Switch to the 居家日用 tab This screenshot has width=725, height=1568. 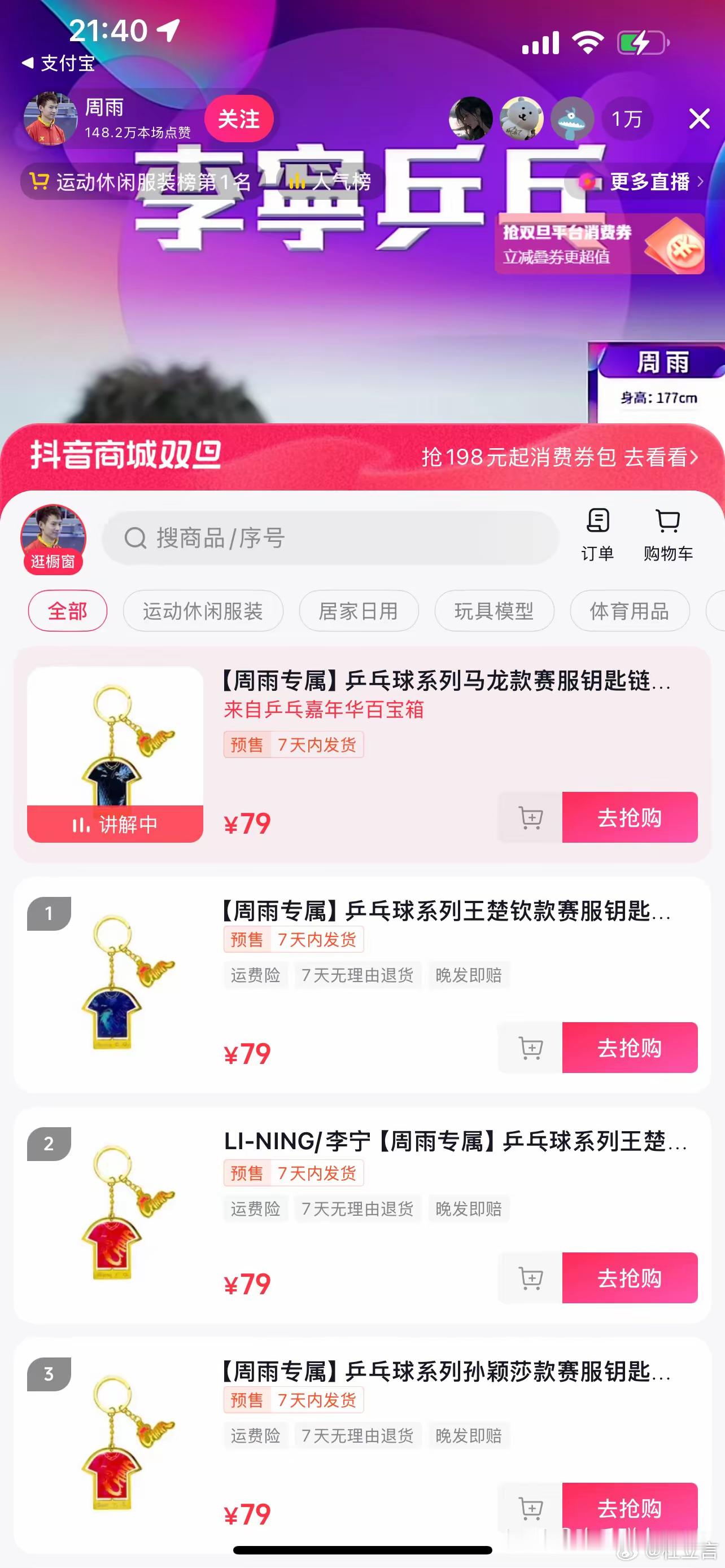[358, 611]
